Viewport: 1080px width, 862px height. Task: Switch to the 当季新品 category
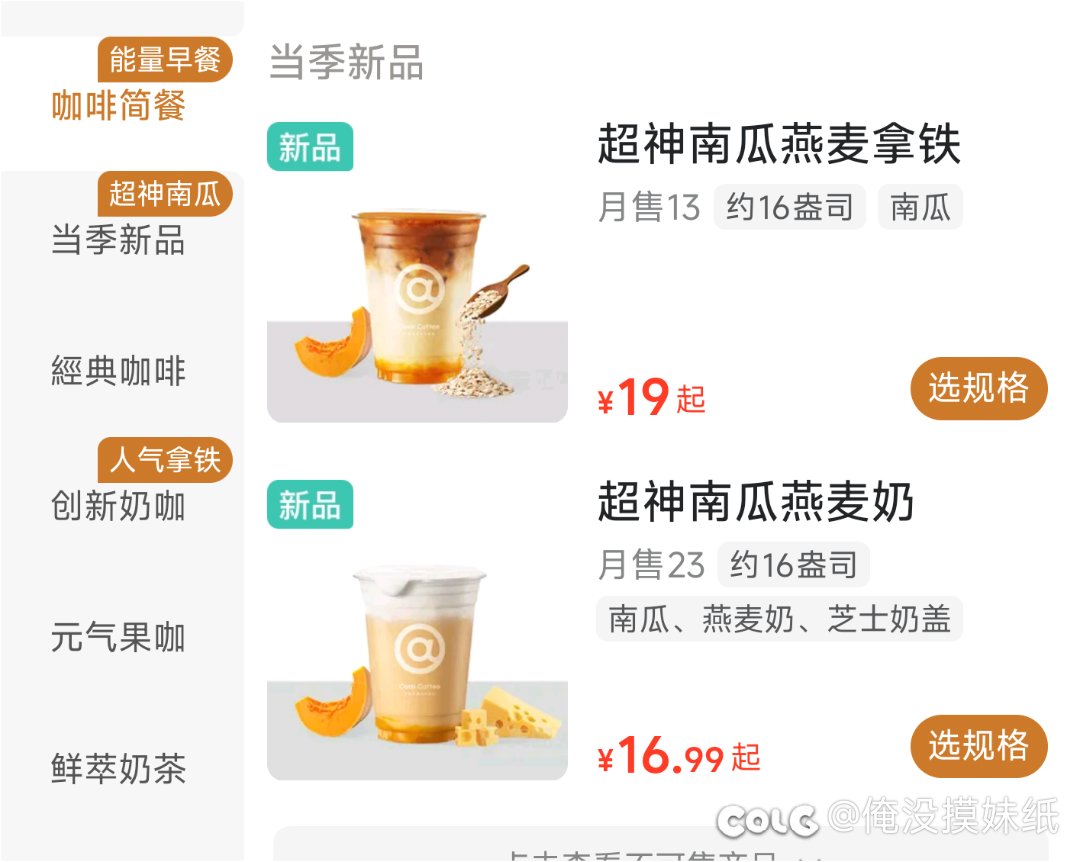click(119, 241)
